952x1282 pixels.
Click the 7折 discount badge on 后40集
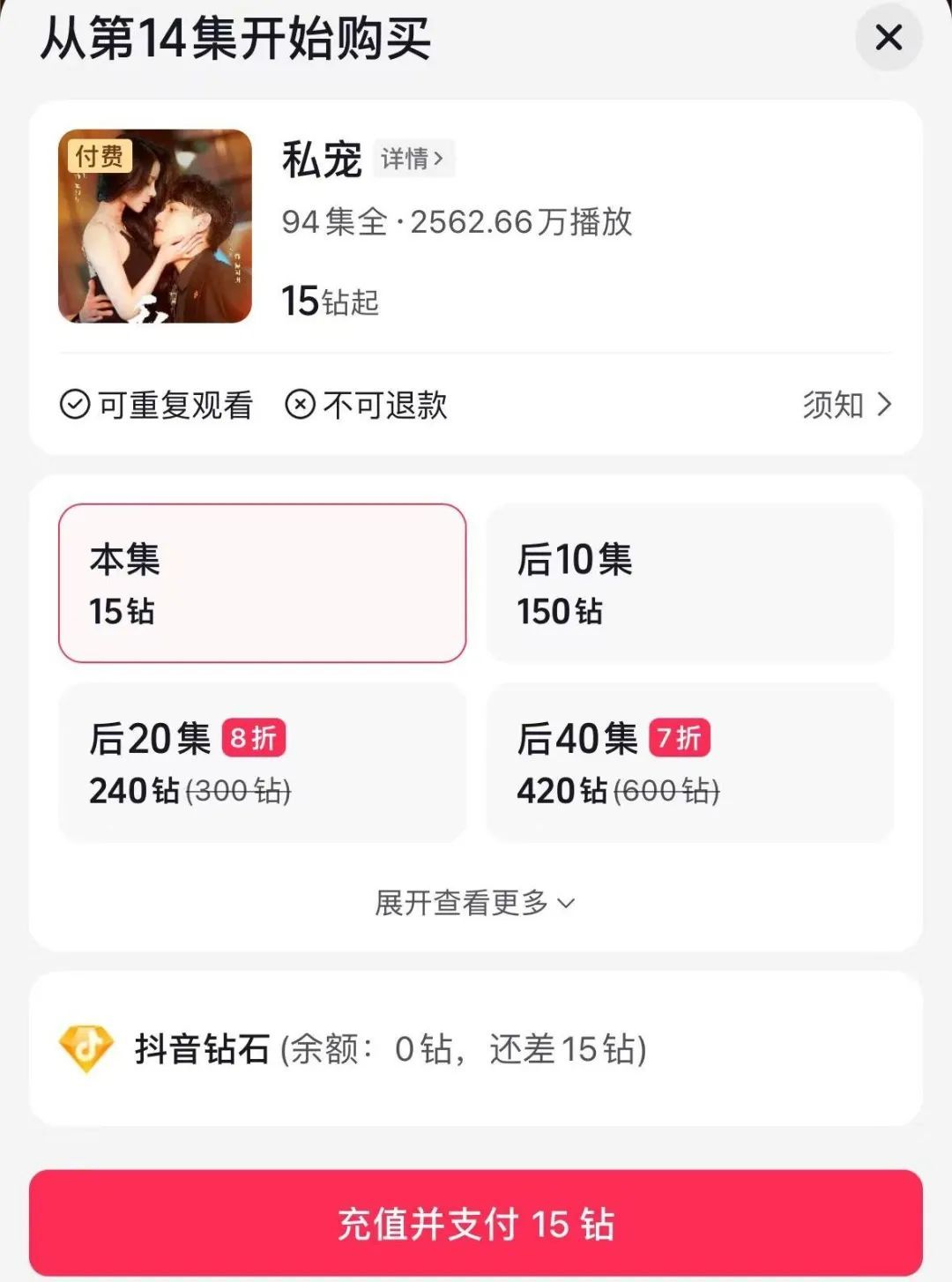678,739
